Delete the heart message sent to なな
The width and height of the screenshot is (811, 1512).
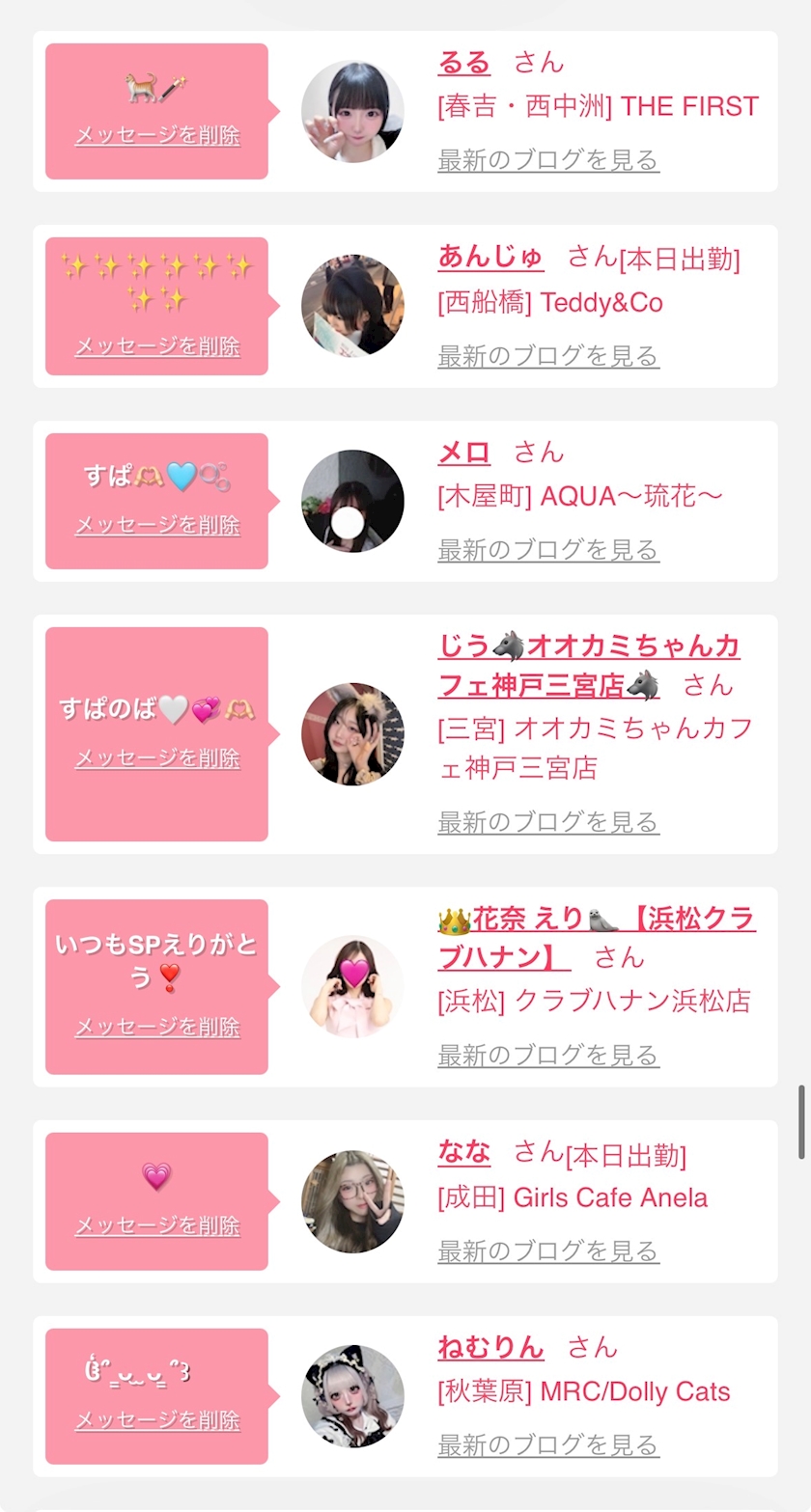click(x=157, y=1225)
